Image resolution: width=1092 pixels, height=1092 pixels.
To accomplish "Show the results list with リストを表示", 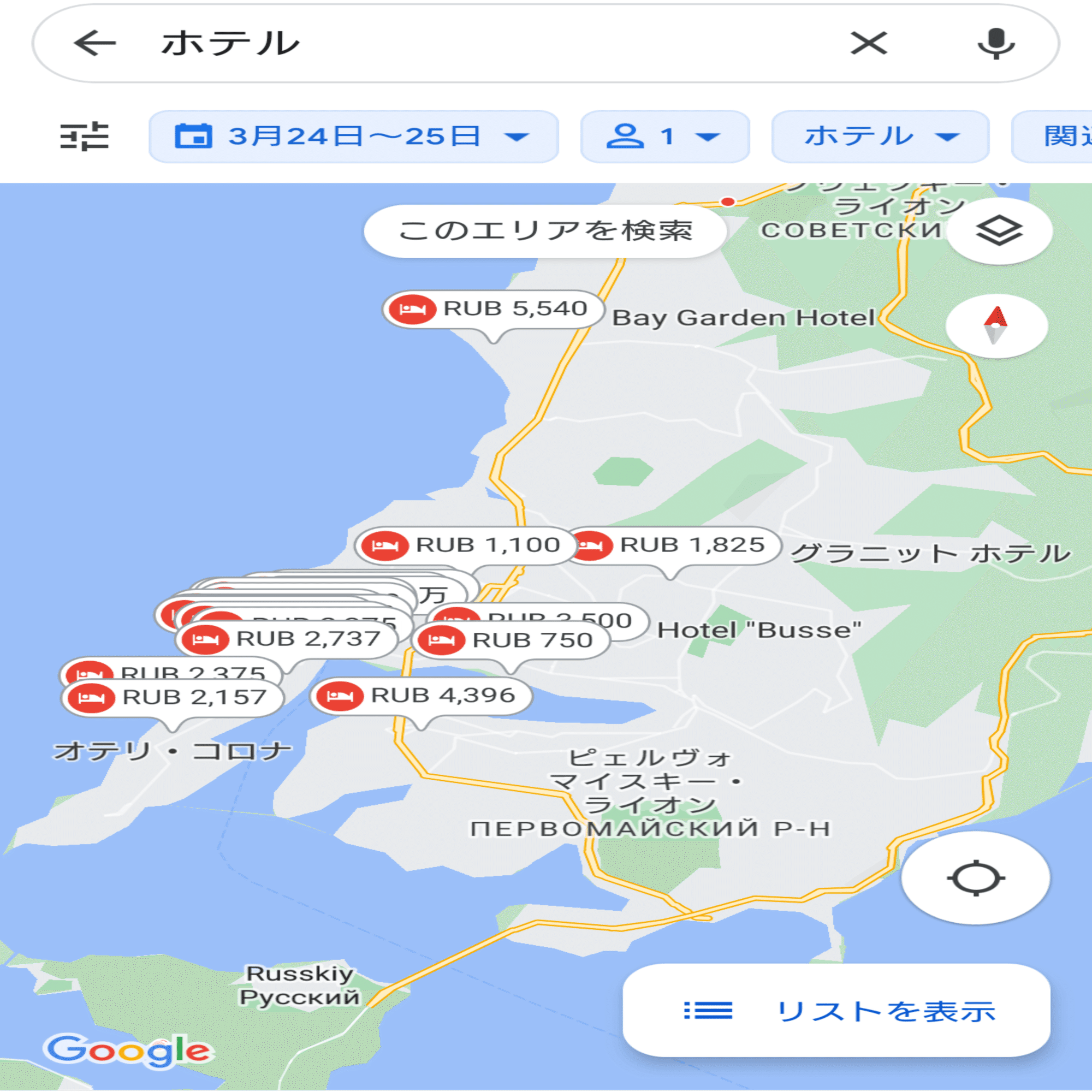I will pyautogui.click(x=836, y=1011).
